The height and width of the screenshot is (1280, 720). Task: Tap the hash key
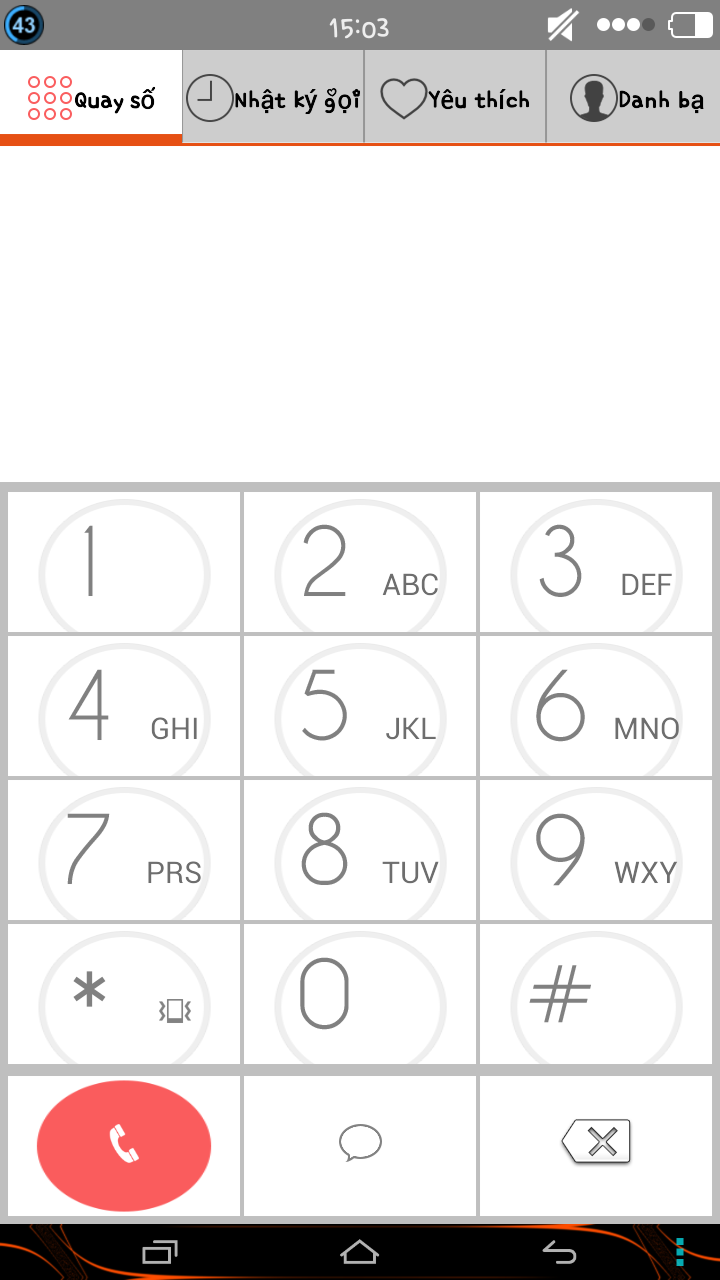point(596,994)
